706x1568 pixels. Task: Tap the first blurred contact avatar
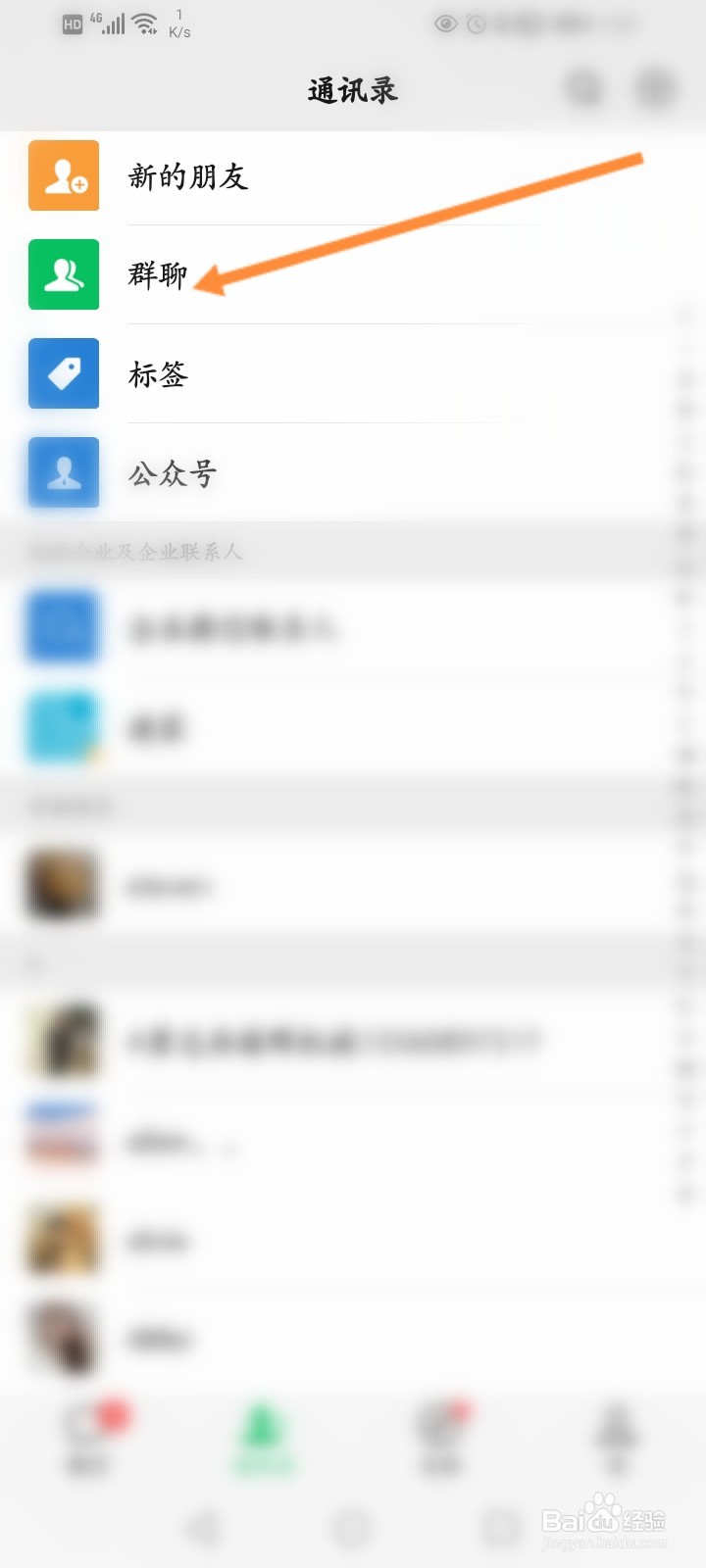(61, 884)
